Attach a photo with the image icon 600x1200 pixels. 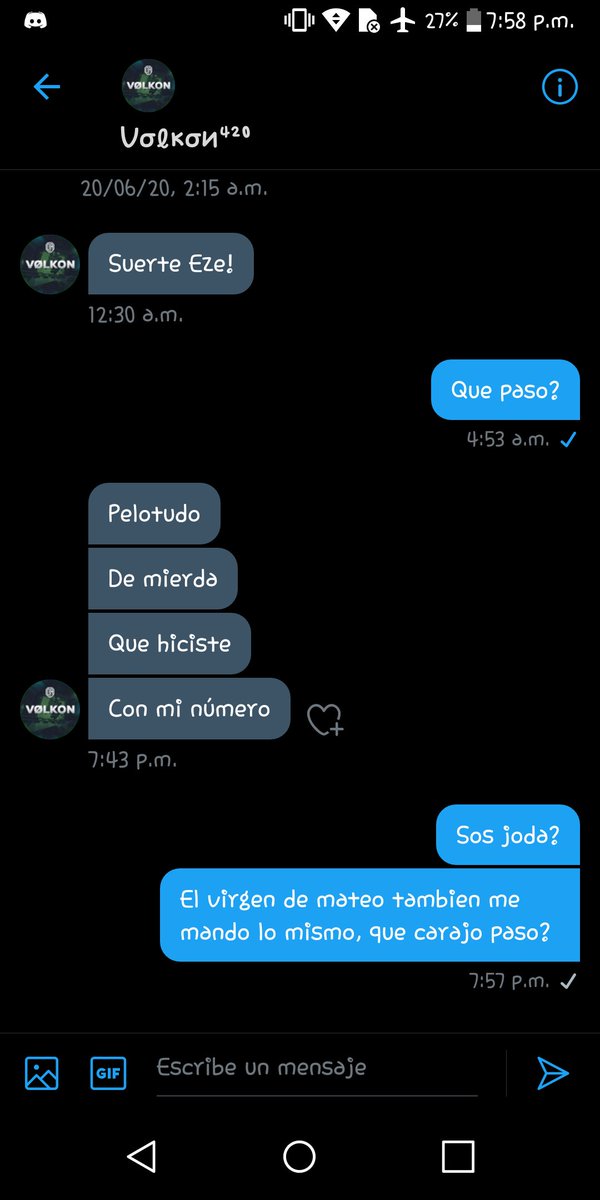pos(41,1073)
